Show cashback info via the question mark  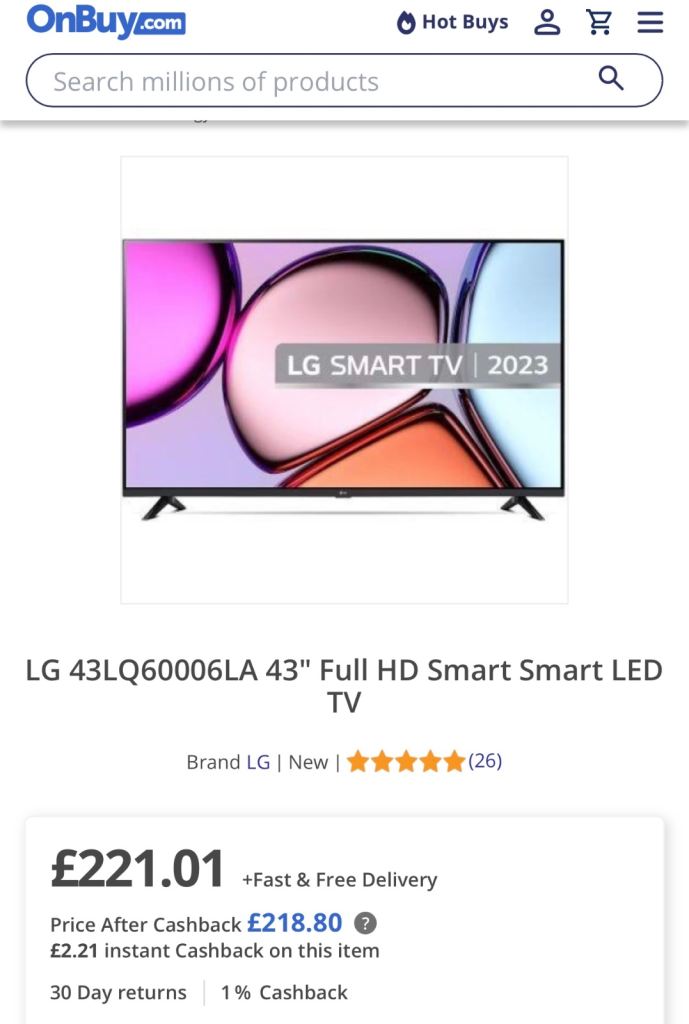click(366, 923)
